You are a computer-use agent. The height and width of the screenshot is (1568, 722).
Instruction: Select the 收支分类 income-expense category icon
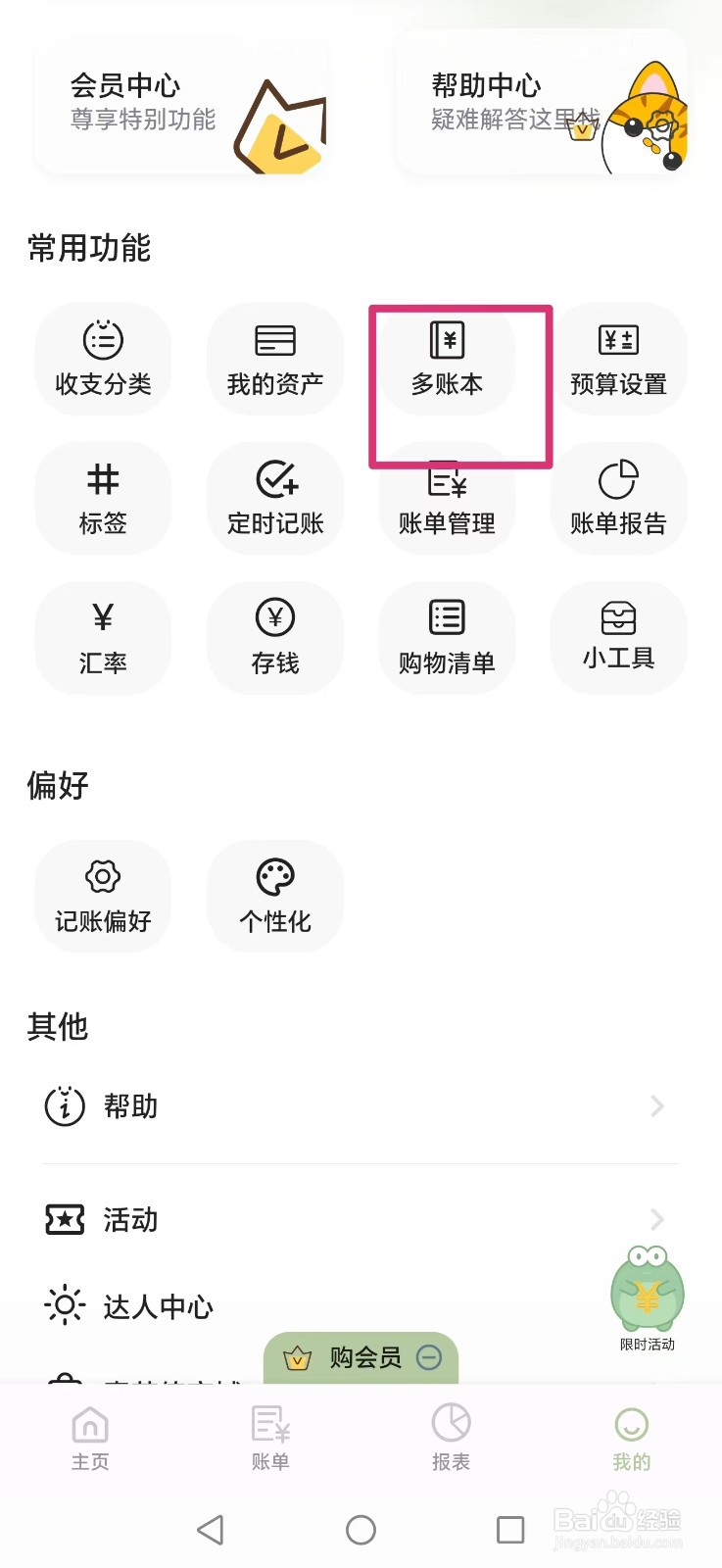point(103,358)
